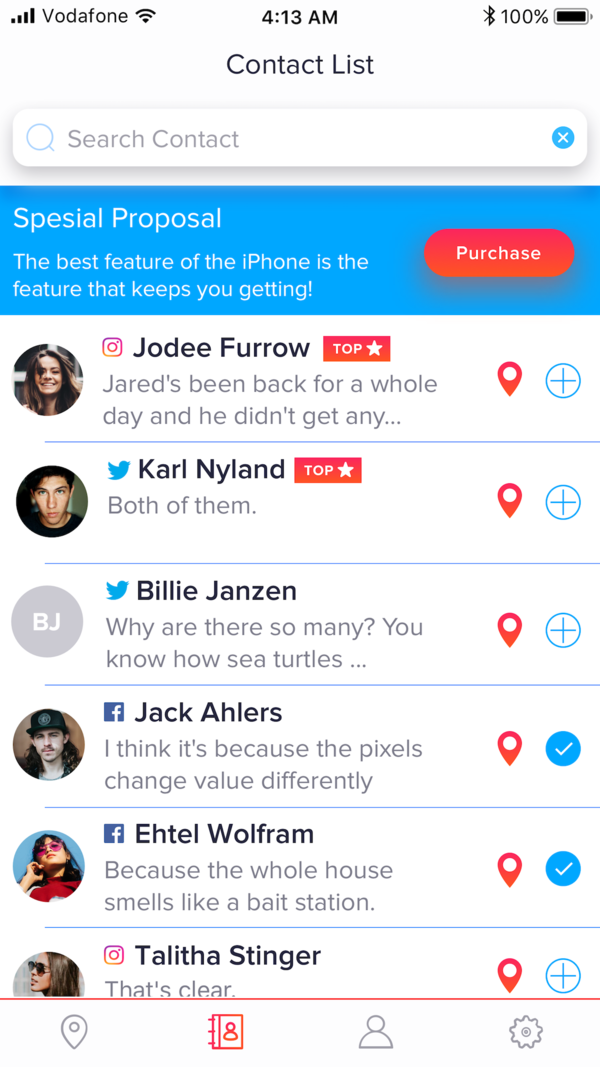Image resolution: width=600 pixels, height=1067 pixels.
Task: Add Talitha Stinger with the plus icon
Action: (563, 975)
